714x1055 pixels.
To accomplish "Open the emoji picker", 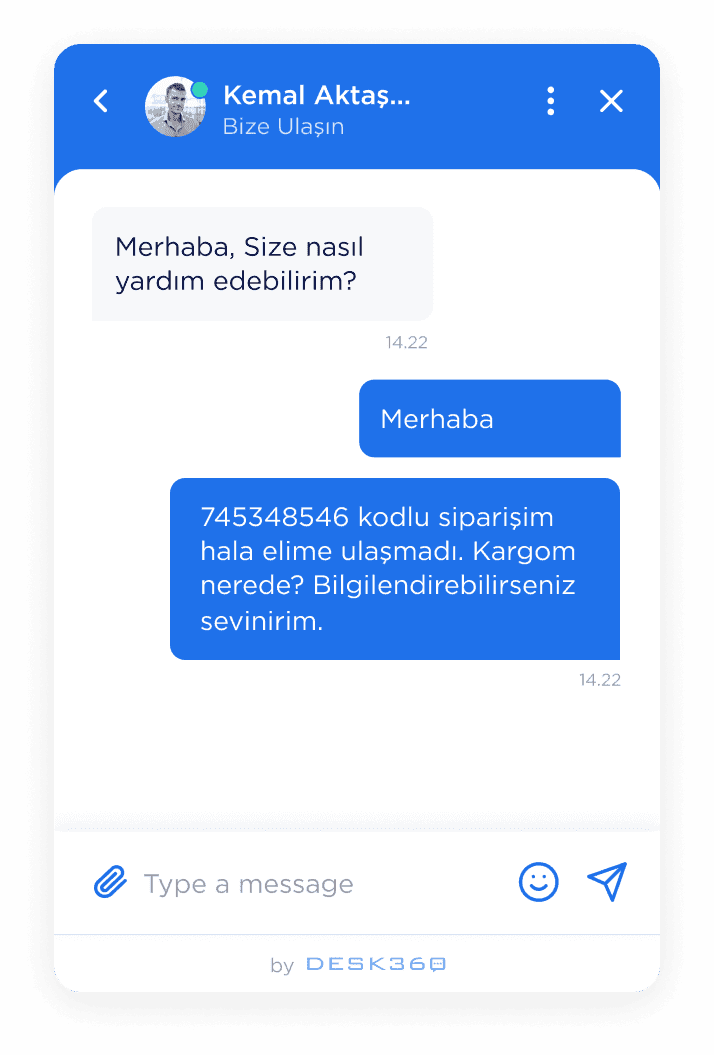I will pyautogui.click(x=539, y=882).
